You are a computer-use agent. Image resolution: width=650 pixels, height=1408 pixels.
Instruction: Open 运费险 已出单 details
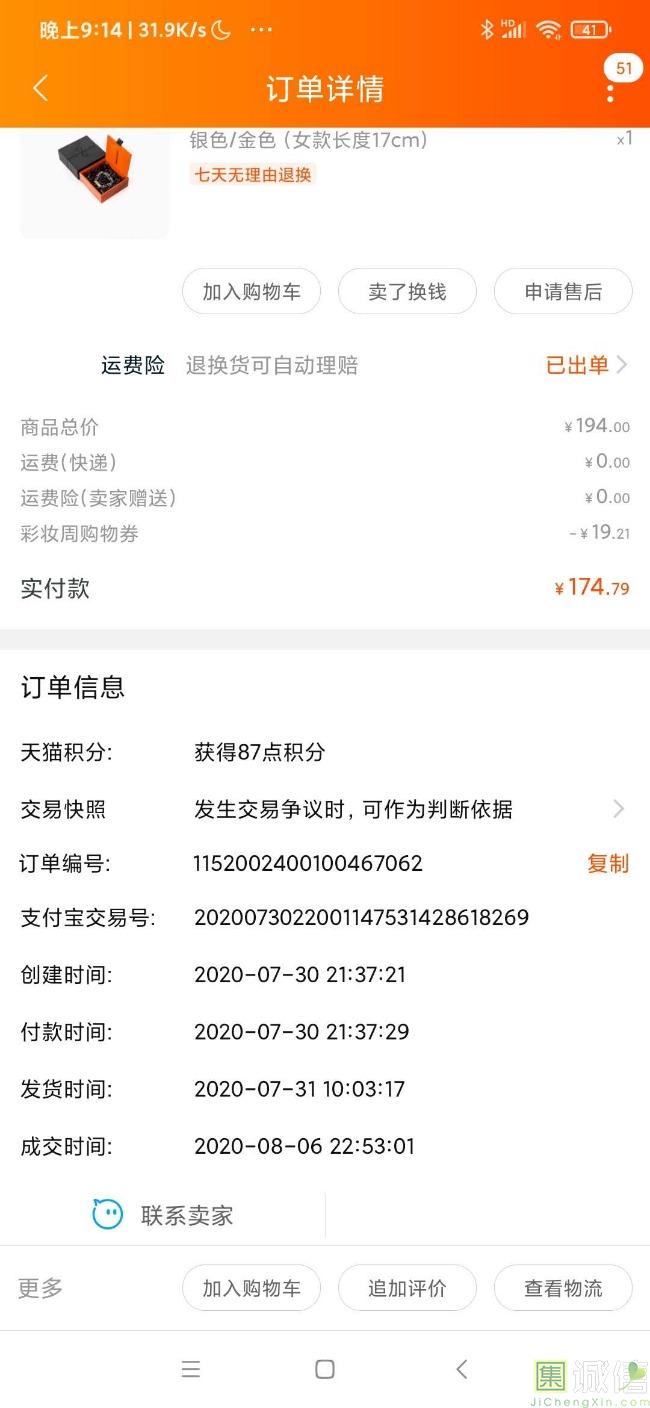click(586, 365)
